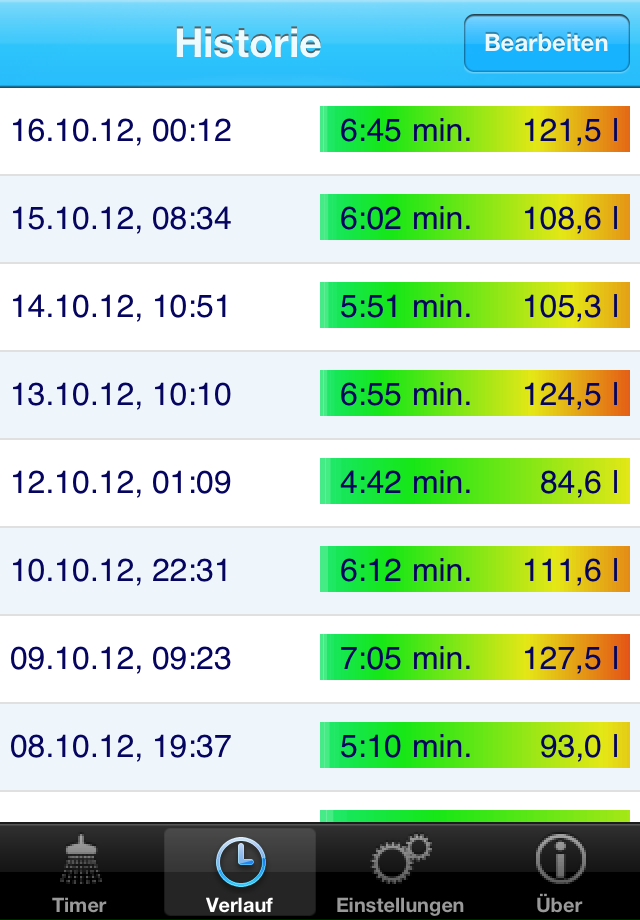Open the Verlauf tab
This screenshot has height=920, width=640.
click(240, 872)
